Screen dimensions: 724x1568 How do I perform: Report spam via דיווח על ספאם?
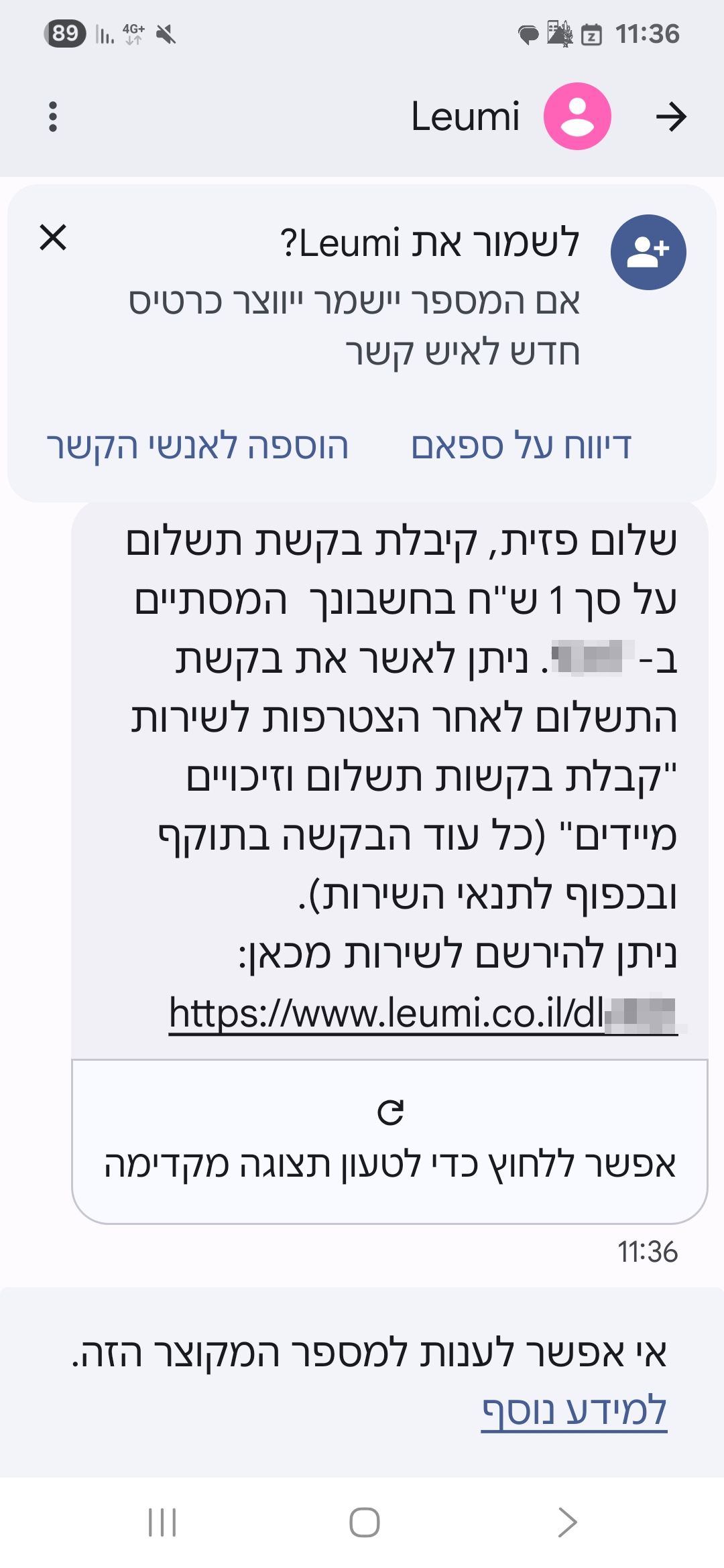coord(522,446)
